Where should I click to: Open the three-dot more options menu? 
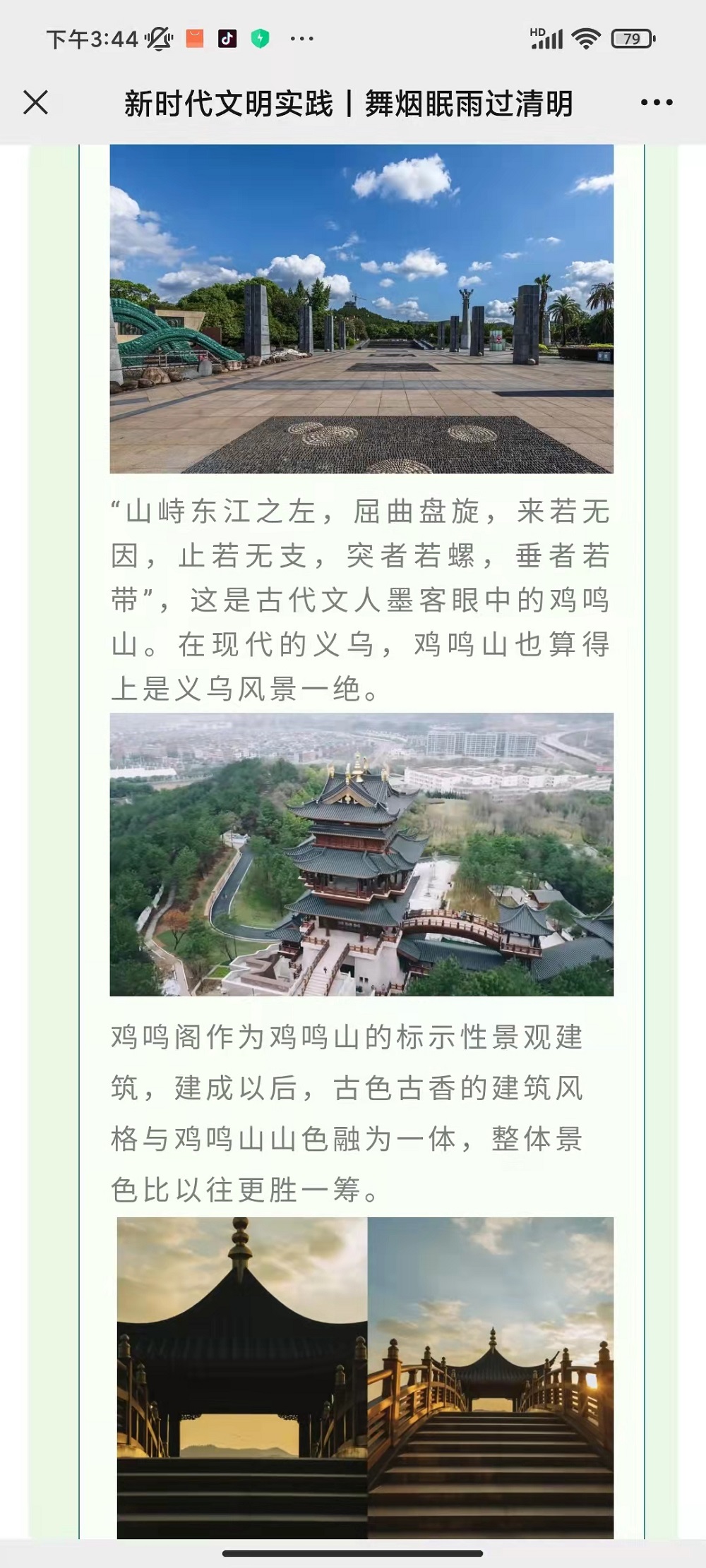click(656, 103)
